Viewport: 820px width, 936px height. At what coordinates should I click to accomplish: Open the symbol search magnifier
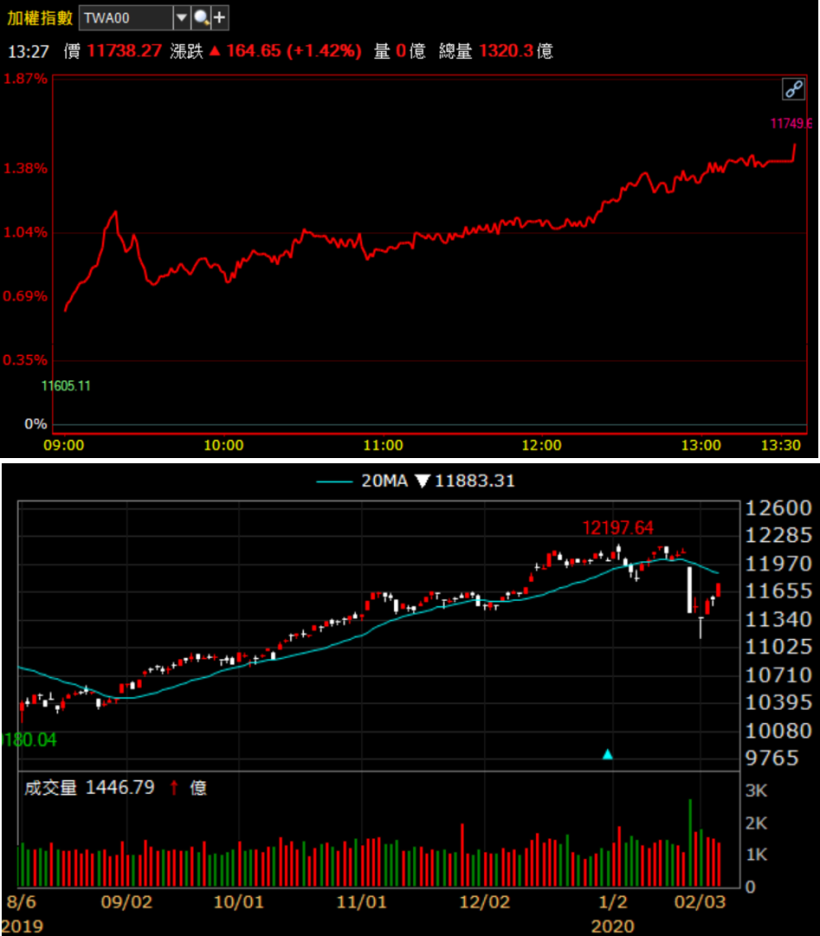tap(201, 17)
